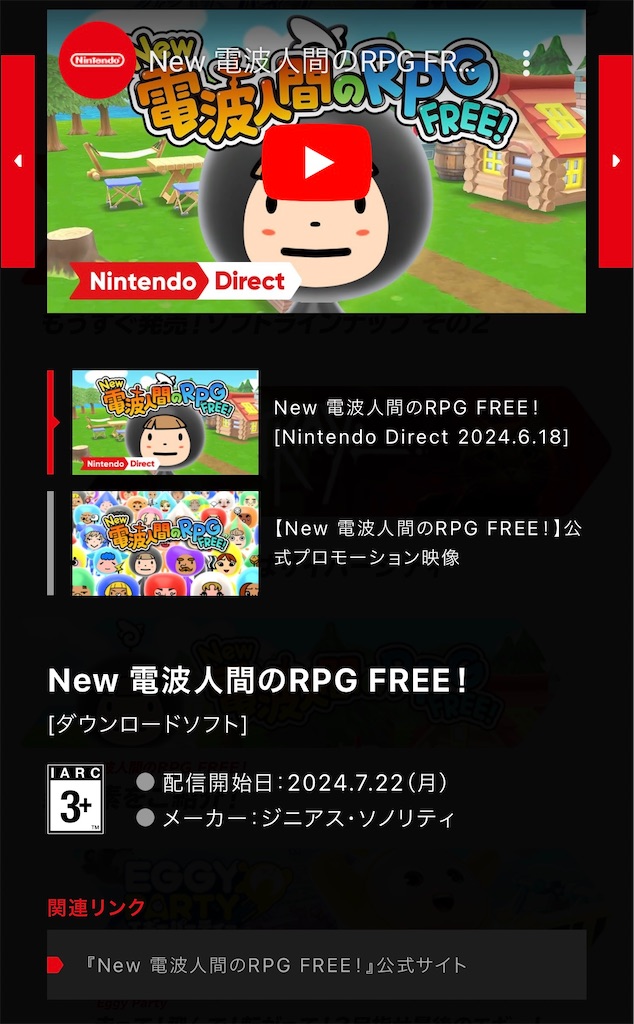This screenshot has height=1024, width=634.
Task: Open the video's three-dot options menu
Action: pyautogui.click(x=526, y=63)
